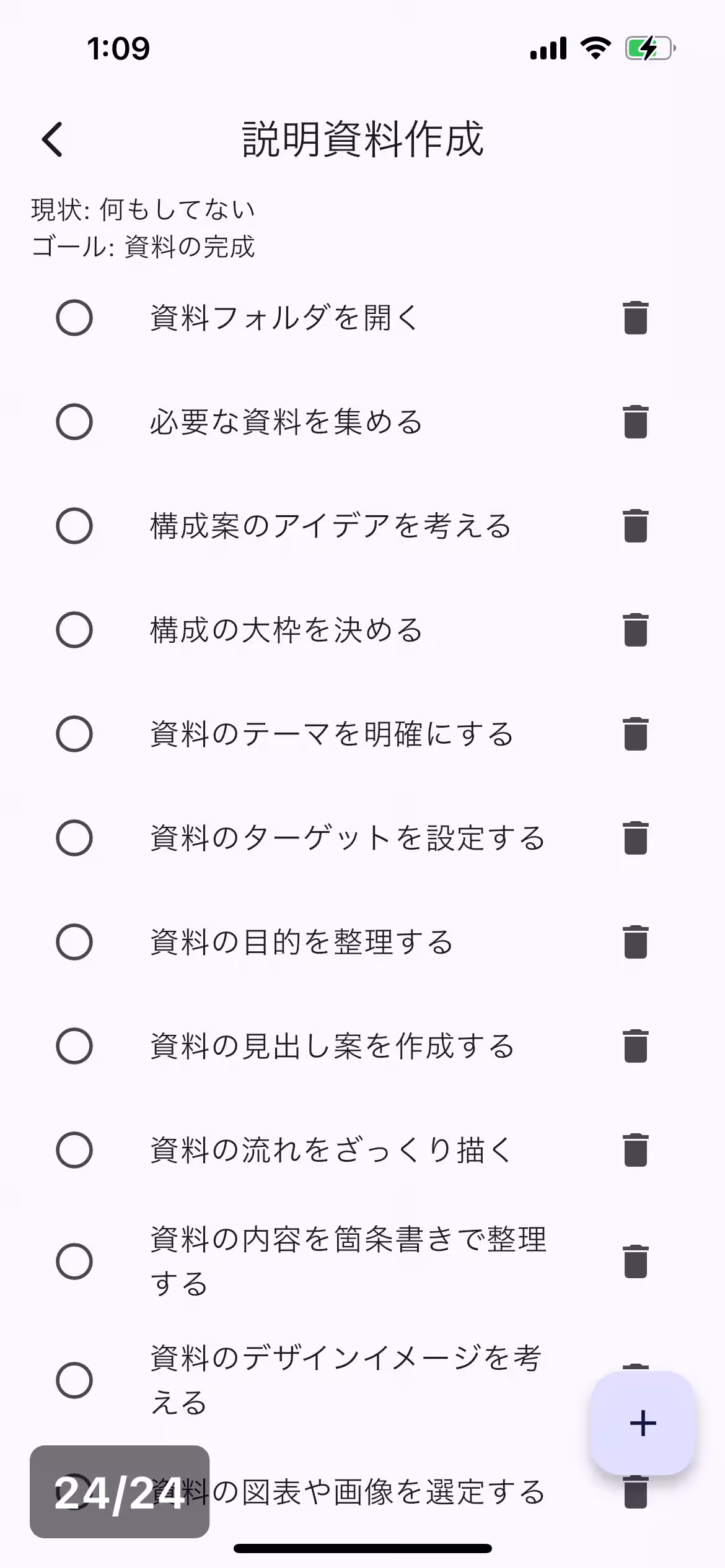Complete the 資料の見出し案を作成する item

click(74, 1047)
